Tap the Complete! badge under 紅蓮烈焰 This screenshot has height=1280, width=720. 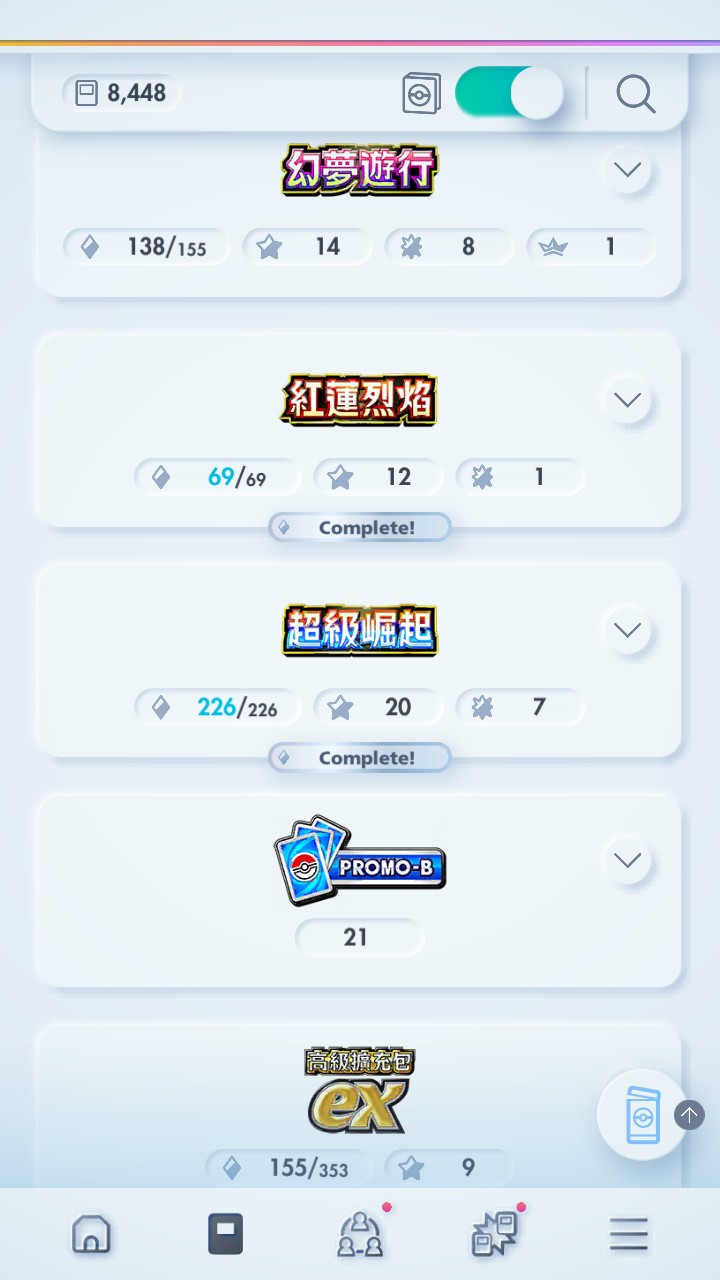click(x=360, y=527)
